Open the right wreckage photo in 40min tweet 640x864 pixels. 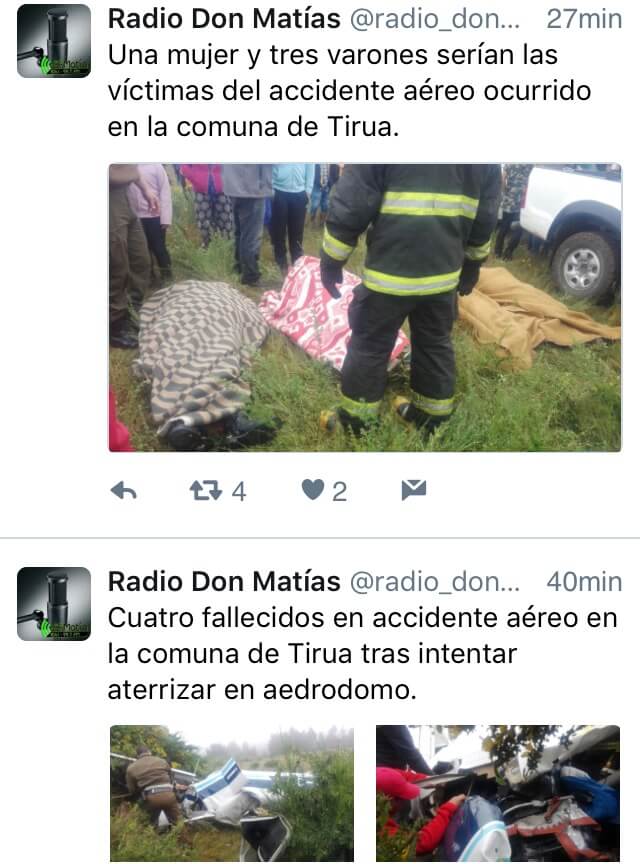[498, 792]
